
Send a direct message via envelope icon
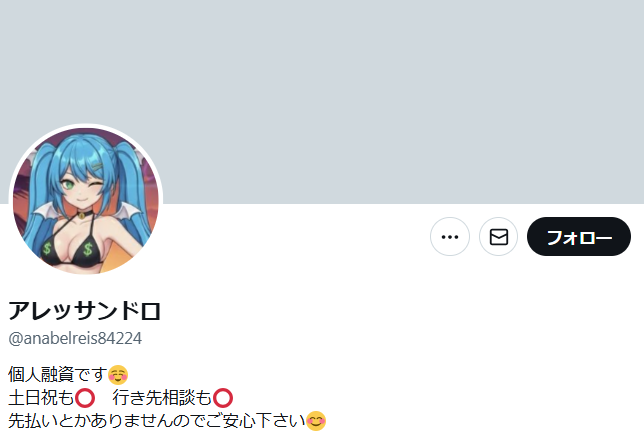499,237
